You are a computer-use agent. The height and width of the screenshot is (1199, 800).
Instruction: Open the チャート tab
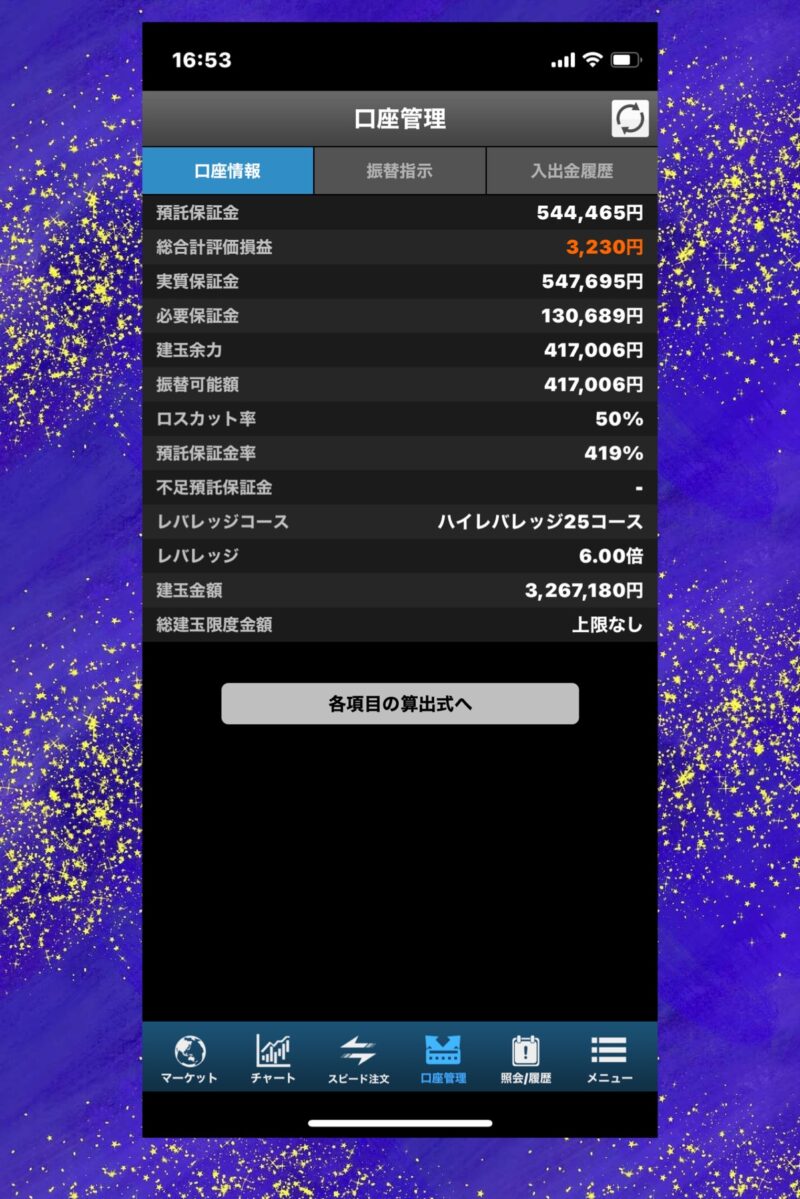273,1059
